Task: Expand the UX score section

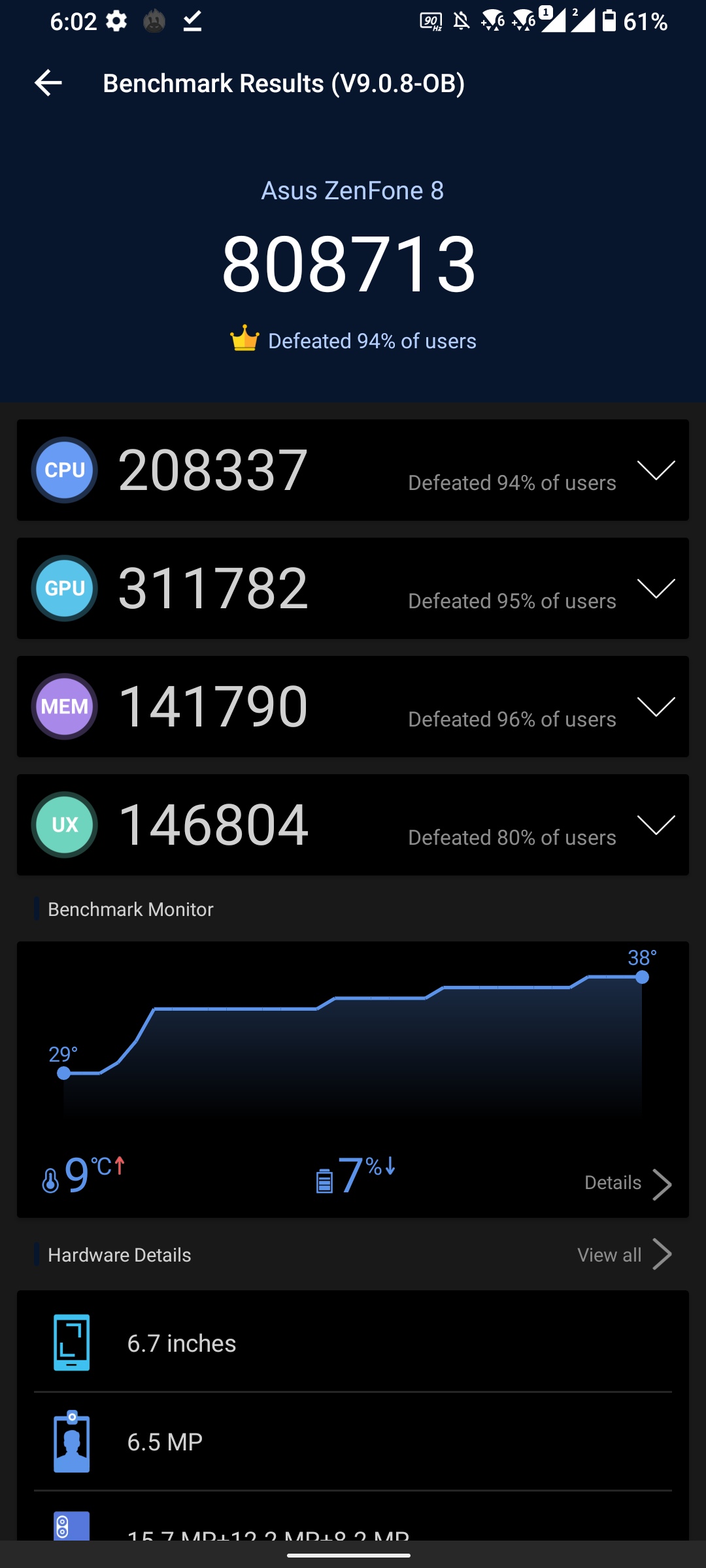Action: tap(656, 825)
